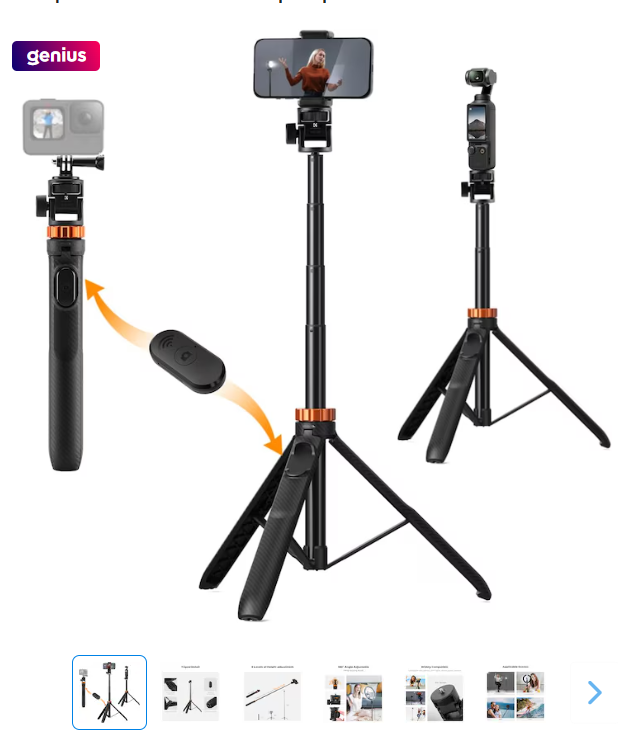Select the second thumbnail showing the tripod stand
Image resolution: width=618 pixels, height=752 pixels.
tap(190, 693)
